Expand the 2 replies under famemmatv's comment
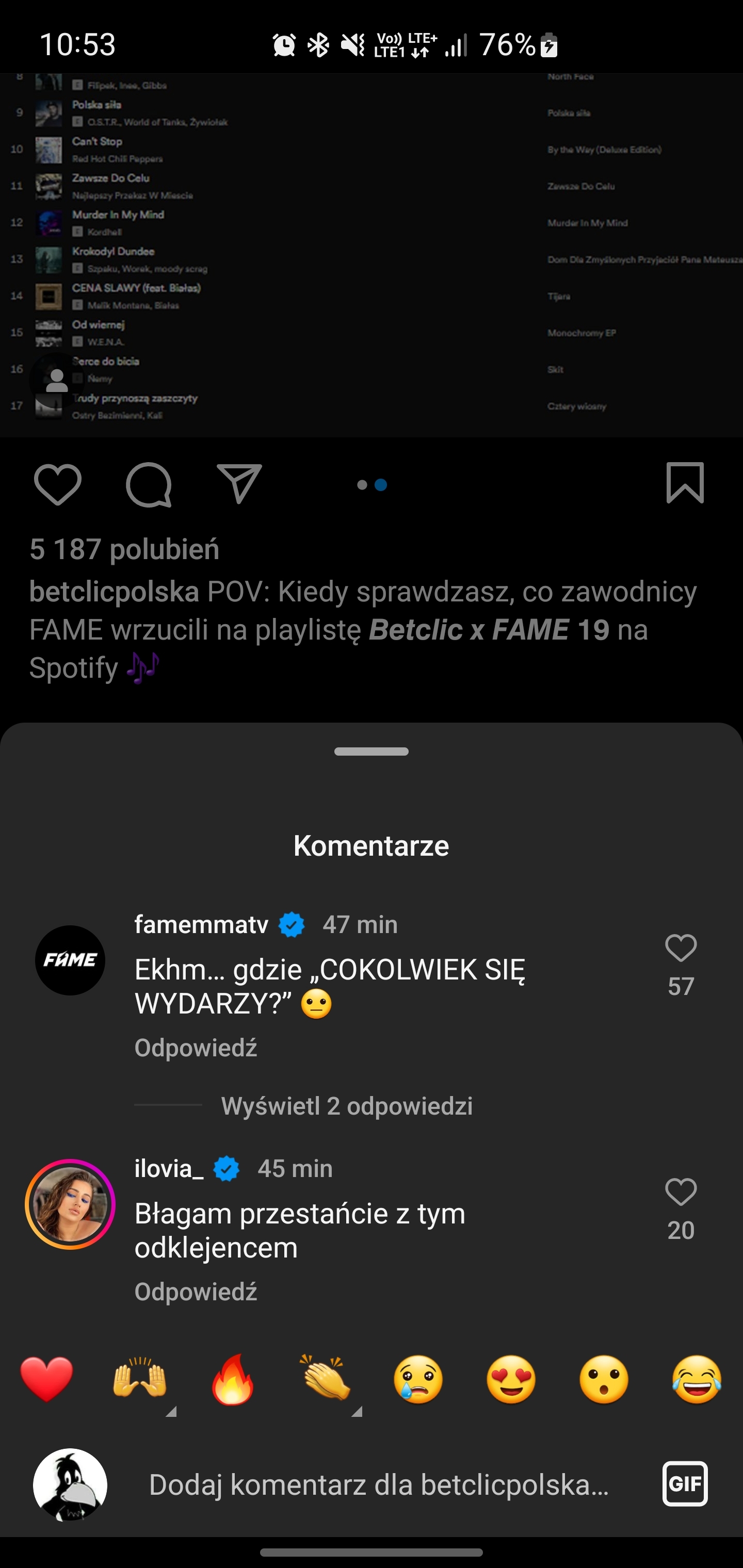743x1568 pixels. coord(347,1106)
